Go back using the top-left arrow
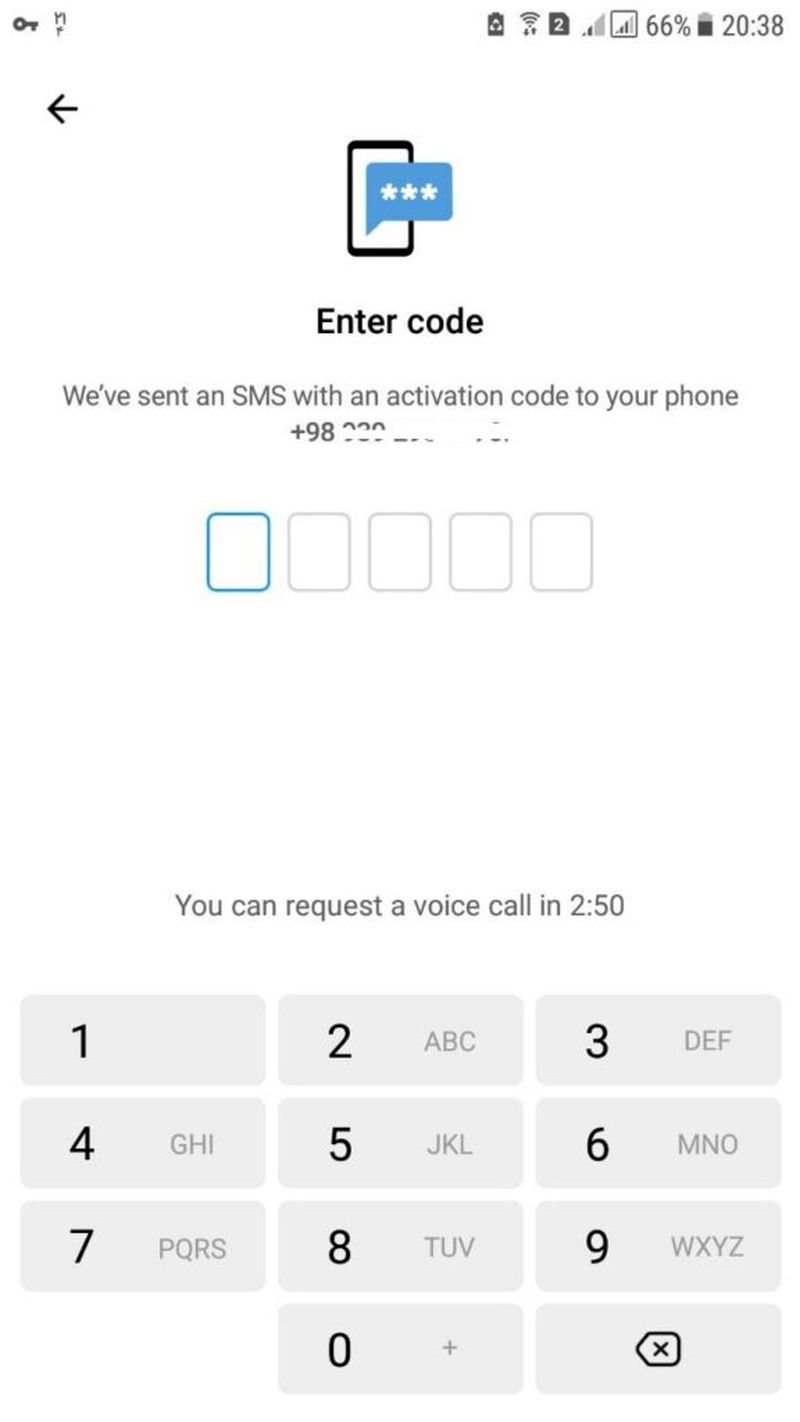Image resolution: width=800 pixels, height=1422 pixels. (62, 109)
